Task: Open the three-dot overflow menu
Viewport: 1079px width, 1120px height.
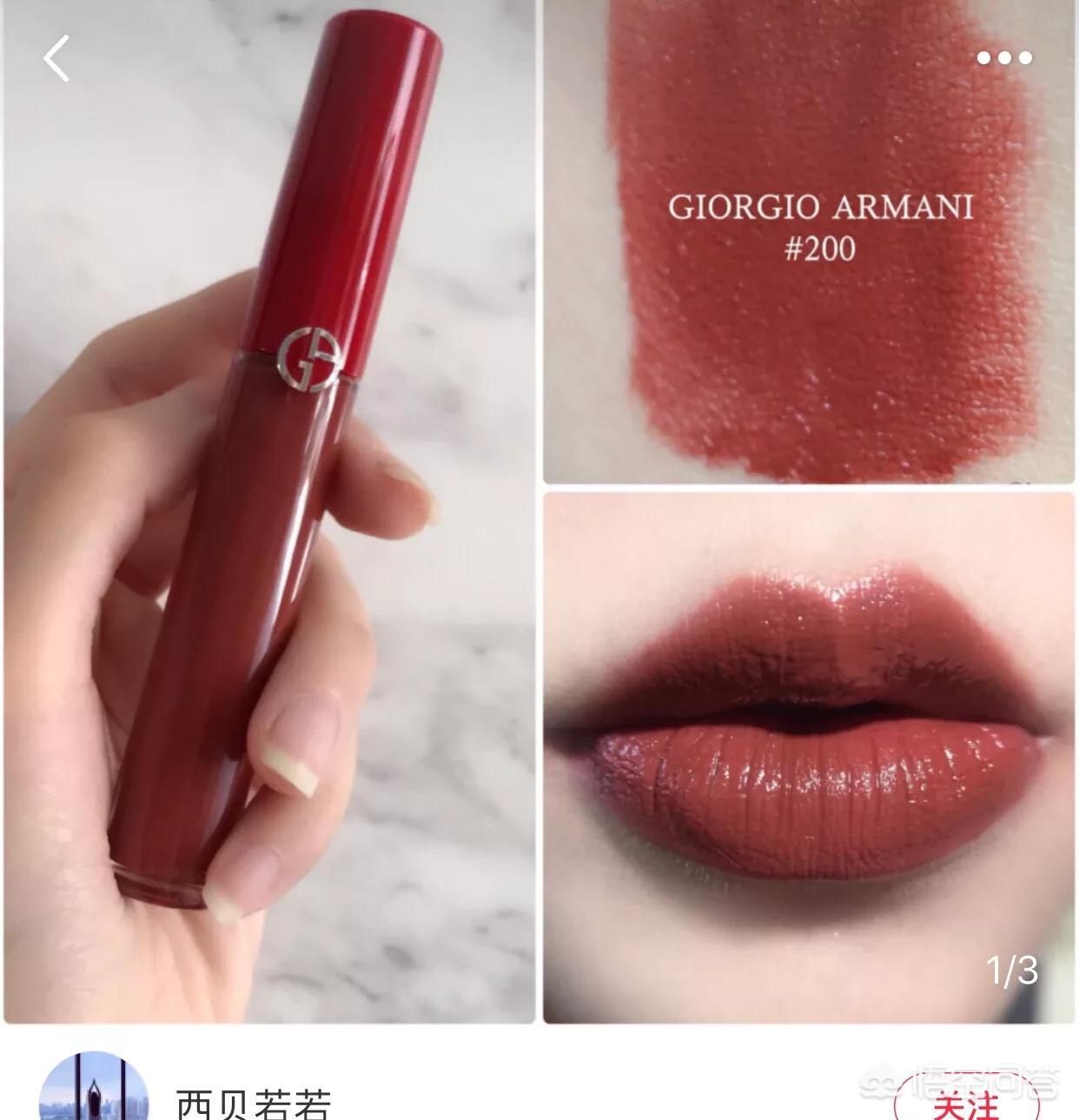Action: (1004, 58)
